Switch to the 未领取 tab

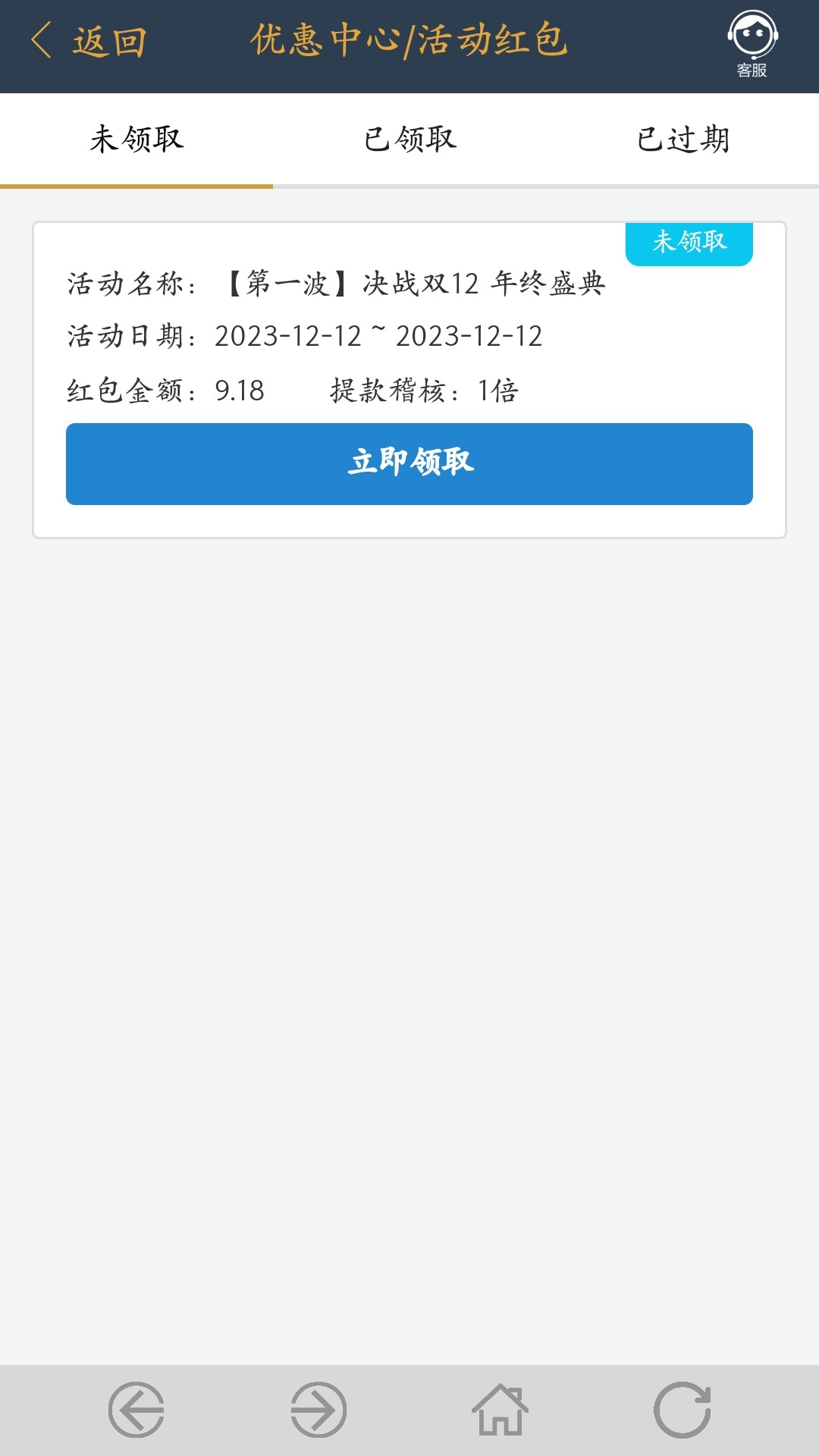pyautogui.click(x=136, y=140)
